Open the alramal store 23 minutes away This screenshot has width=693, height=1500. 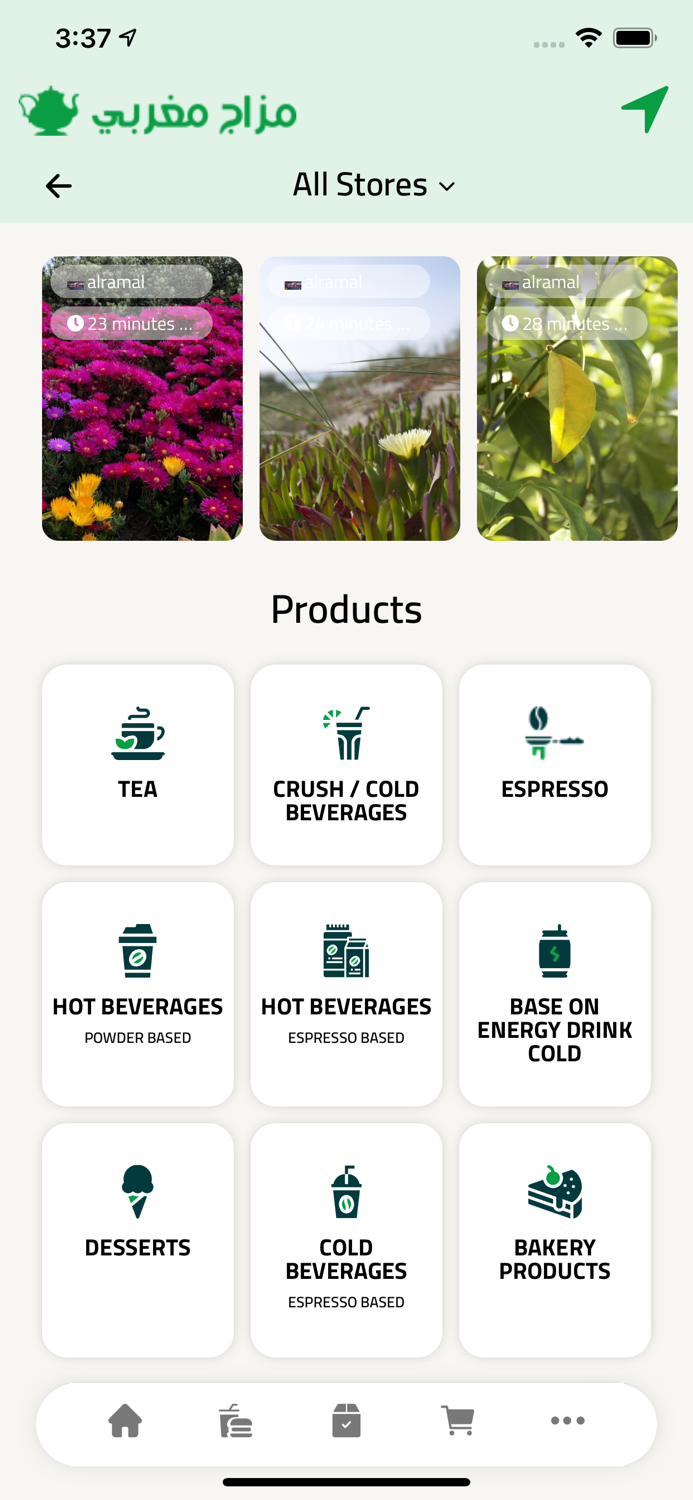[x=142, y=398]
